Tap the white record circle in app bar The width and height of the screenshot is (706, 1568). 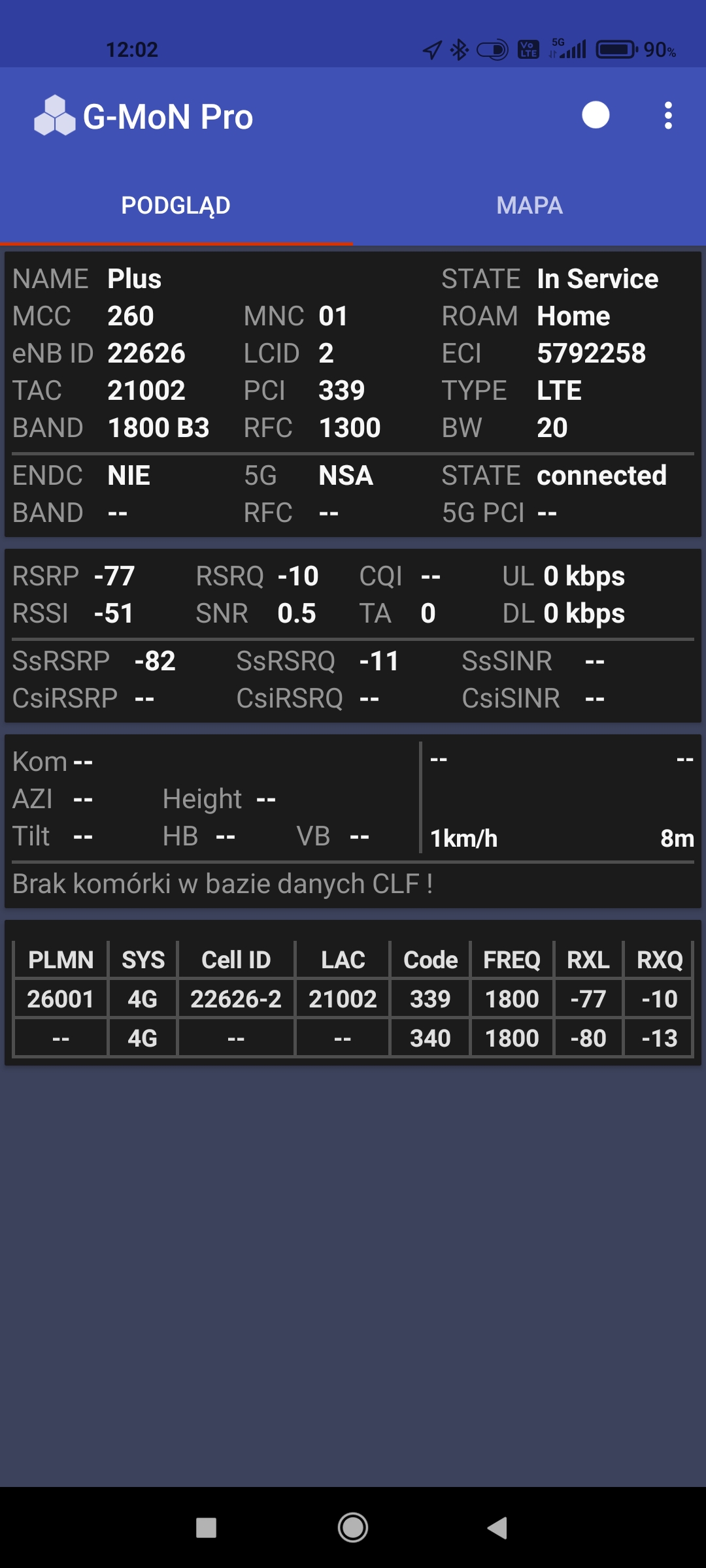point(596,116)
